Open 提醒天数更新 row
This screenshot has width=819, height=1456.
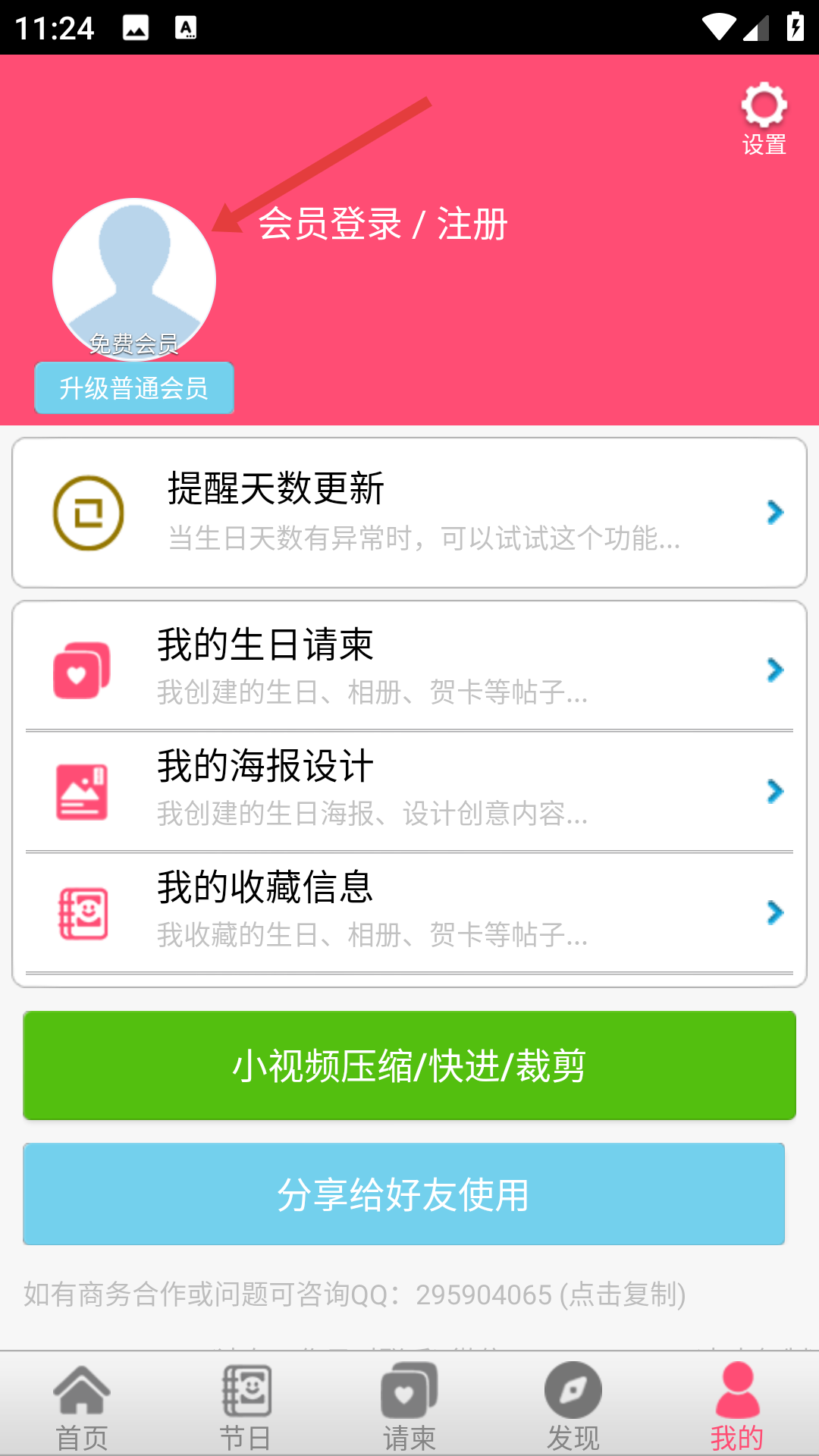click(409, 513)
